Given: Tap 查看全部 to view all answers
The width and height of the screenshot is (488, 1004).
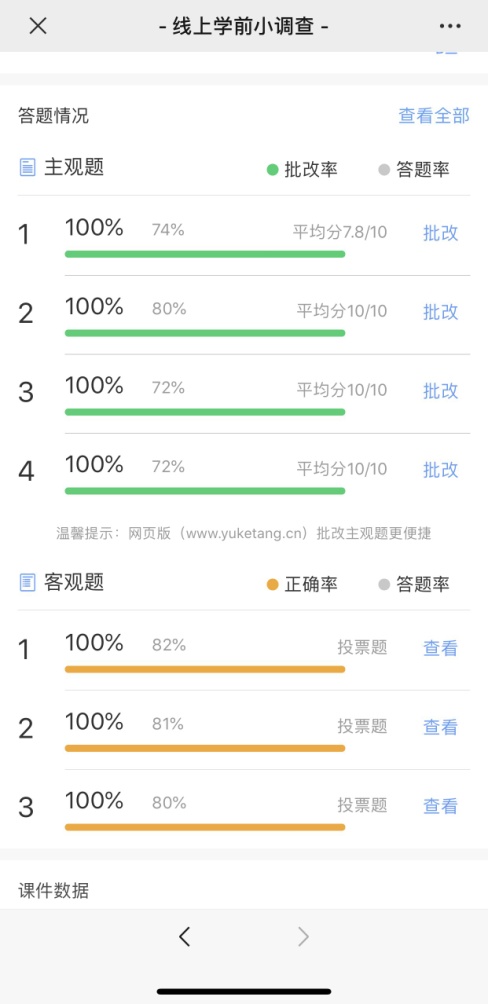Looking at the screenshot, I should coord(434,116).
